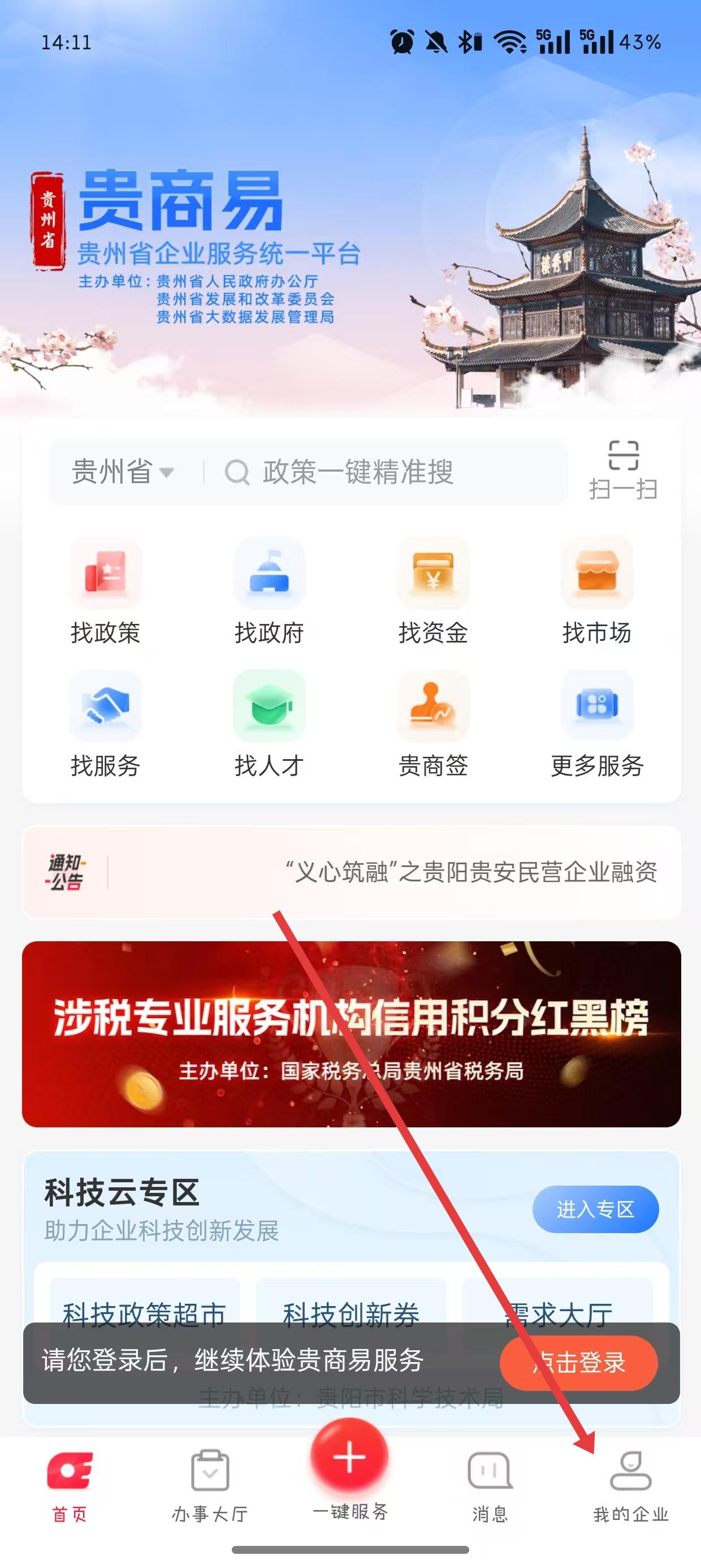This screenshot has height=1568, width=701.
Task: Open 扫一扫 scanner
Action: click(x=623, y=471)
